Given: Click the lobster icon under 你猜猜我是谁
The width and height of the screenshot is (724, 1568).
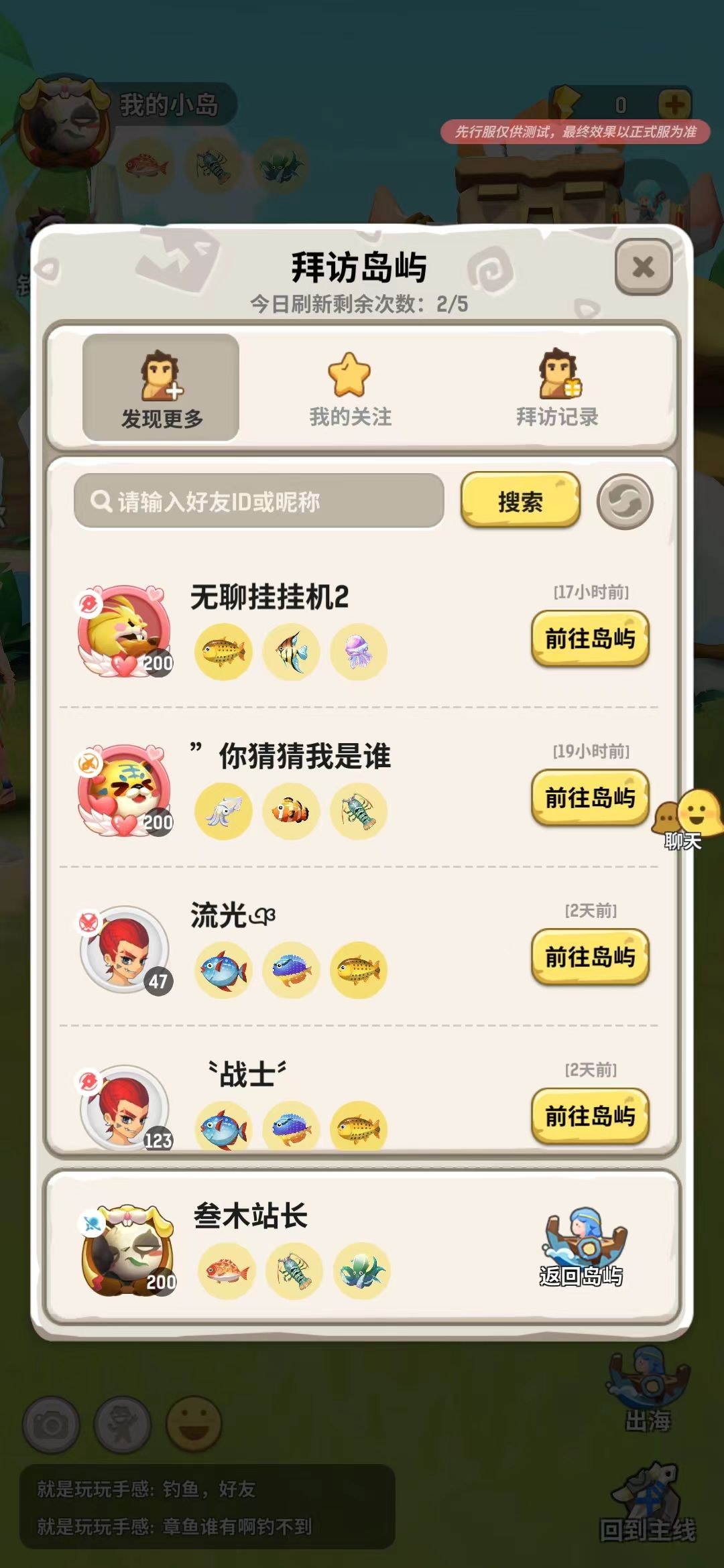Looking at the screenshot, I should (x=360, y=811).
